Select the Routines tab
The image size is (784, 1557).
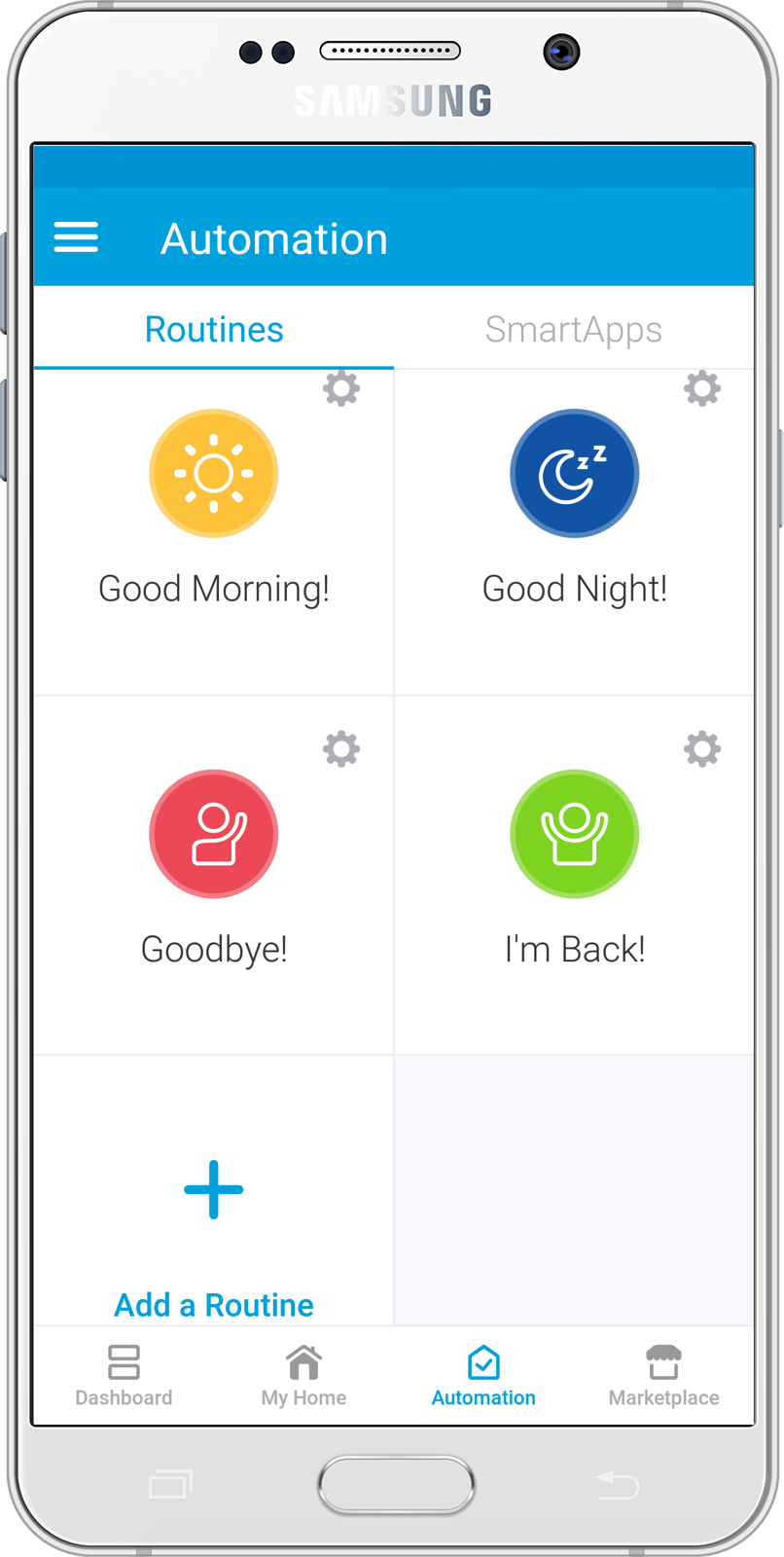click(x=214, y=330)
